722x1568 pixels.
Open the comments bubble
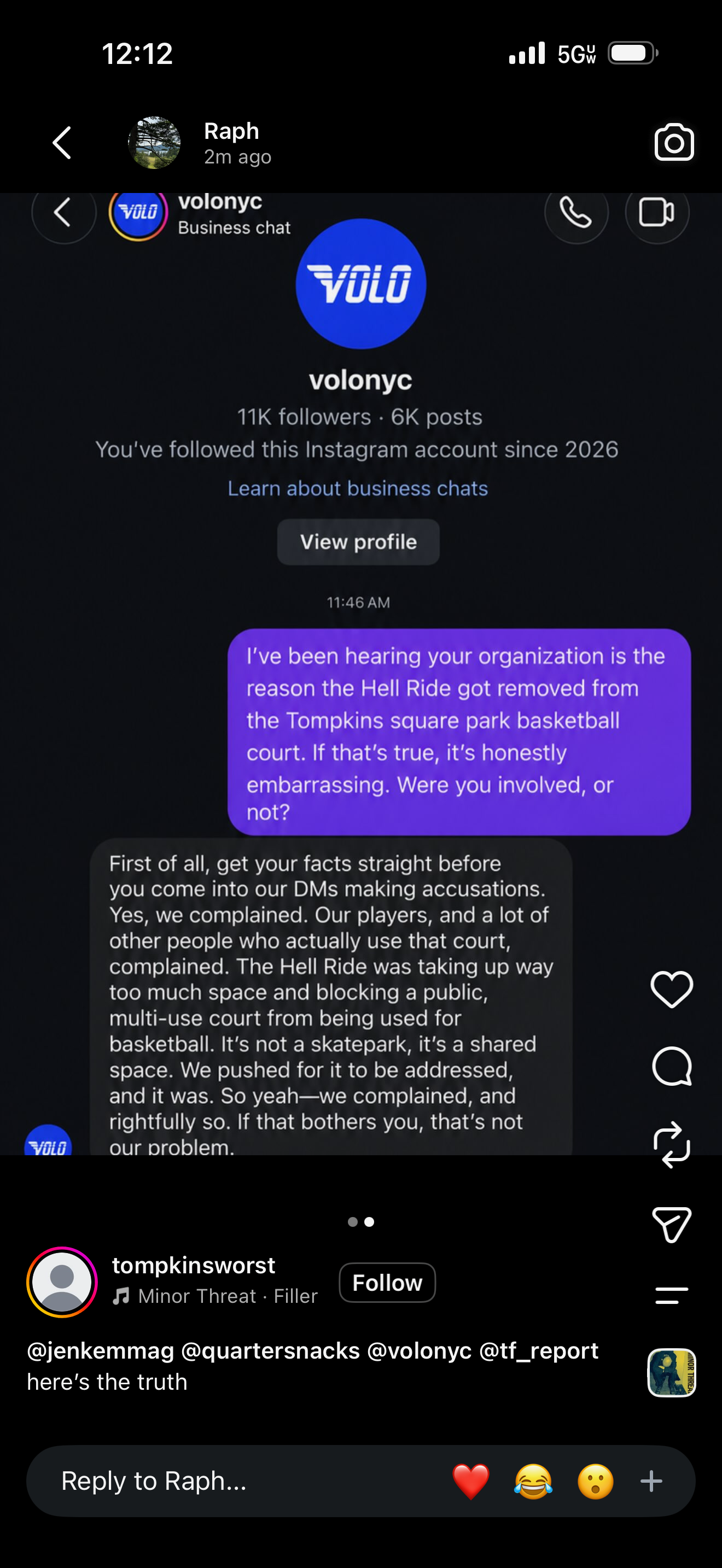[x=672, y=1067]
